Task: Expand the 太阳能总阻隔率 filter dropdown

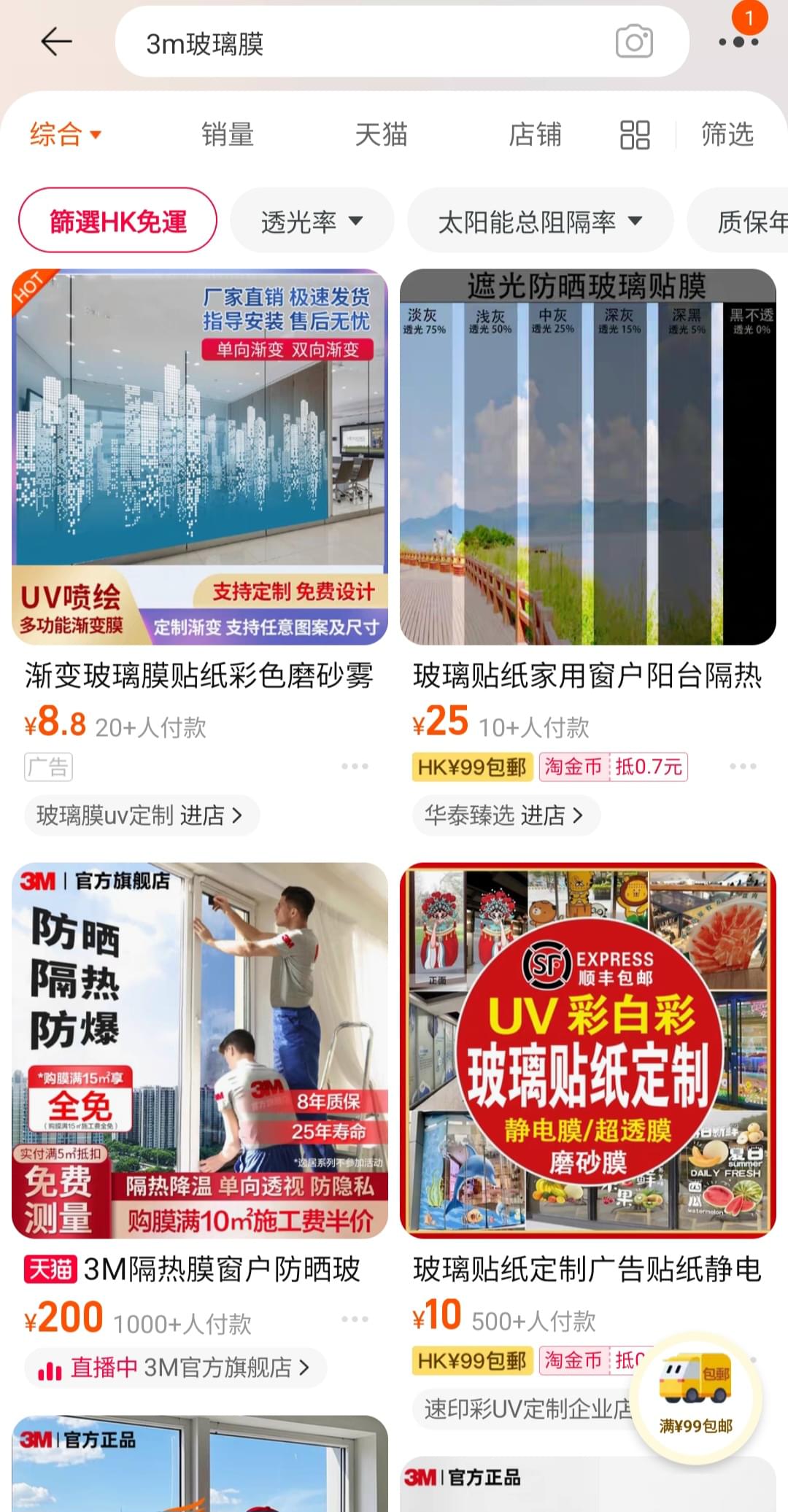Action: point(540,221)
